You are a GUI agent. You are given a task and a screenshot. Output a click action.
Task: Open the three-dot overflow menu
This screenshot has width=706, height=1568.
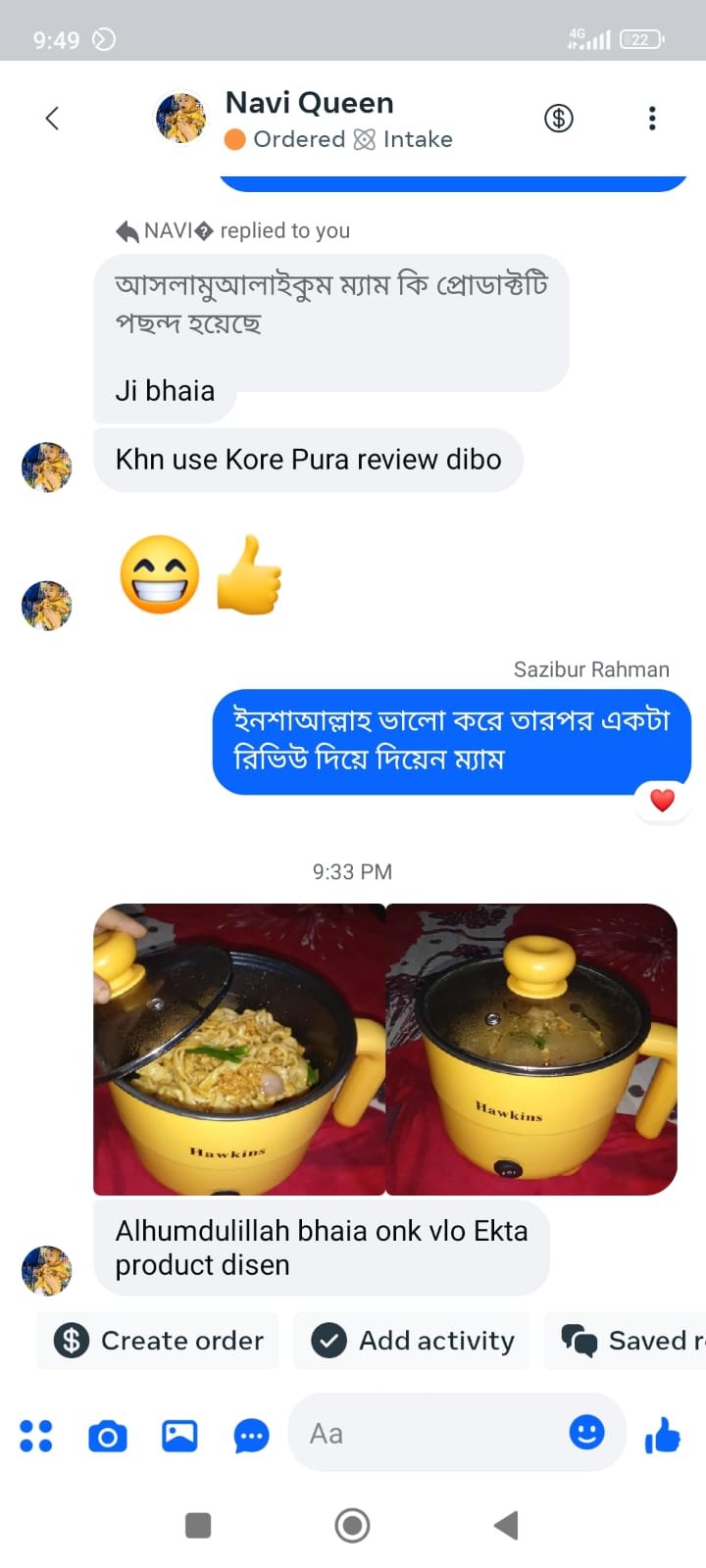(652, 119)
